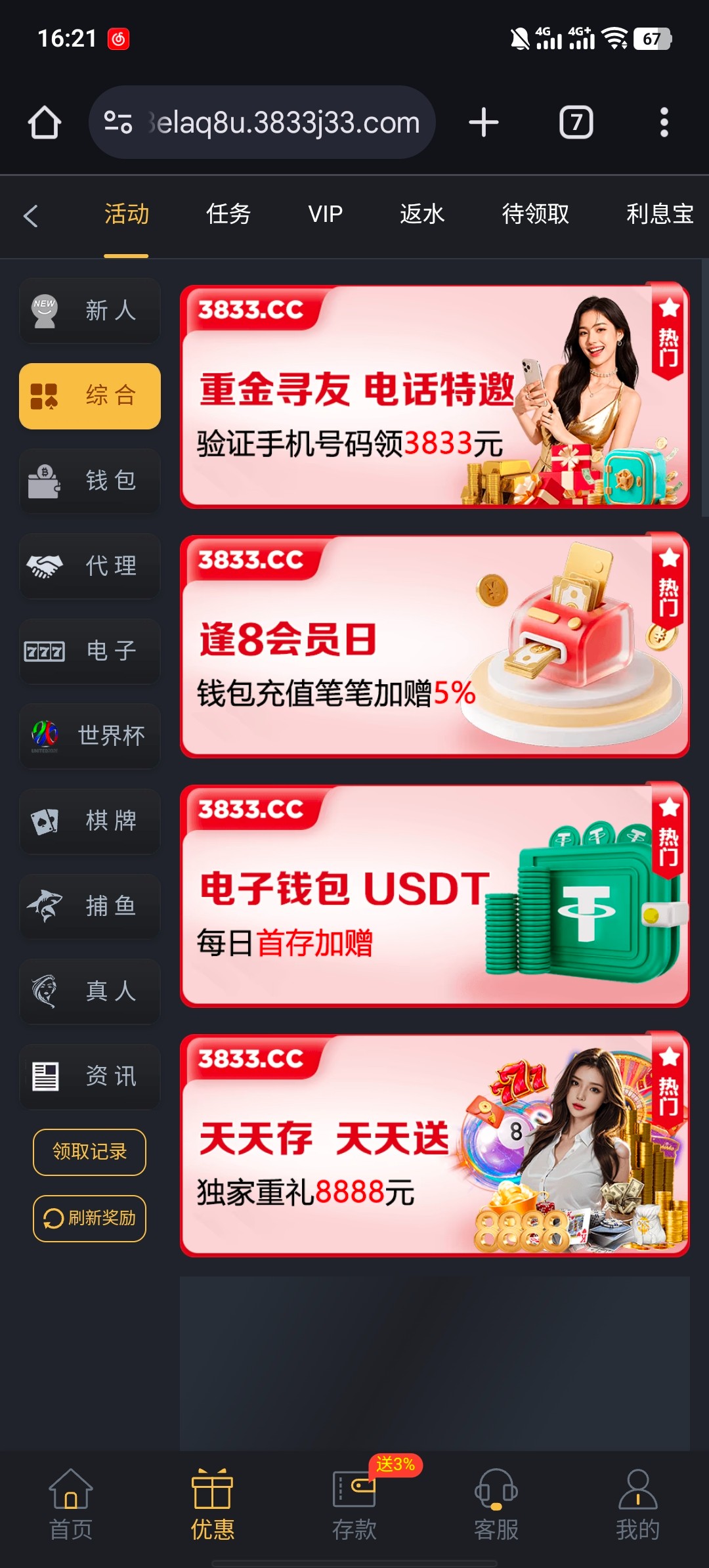The image size is (709, 1568).
Task: Select the 新人 category
Action: 90,311
